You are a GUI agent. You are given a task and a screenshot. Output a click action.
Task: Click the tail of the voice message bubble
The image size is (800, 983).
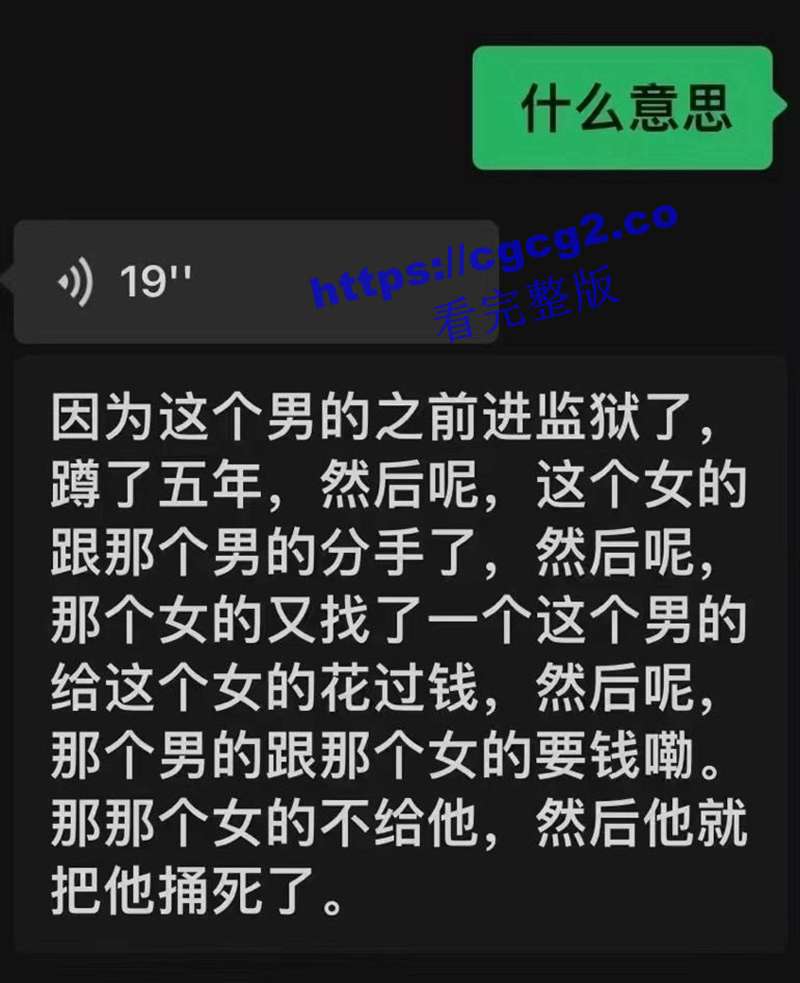tap(8, 281)
